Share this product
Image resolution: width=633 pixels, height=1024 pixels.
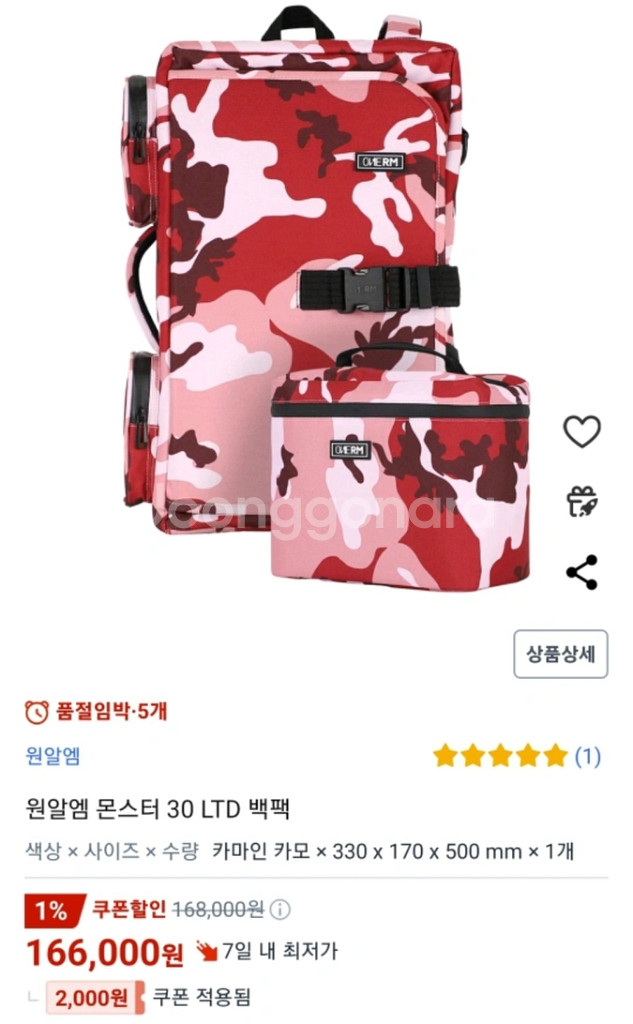point(581,572)
